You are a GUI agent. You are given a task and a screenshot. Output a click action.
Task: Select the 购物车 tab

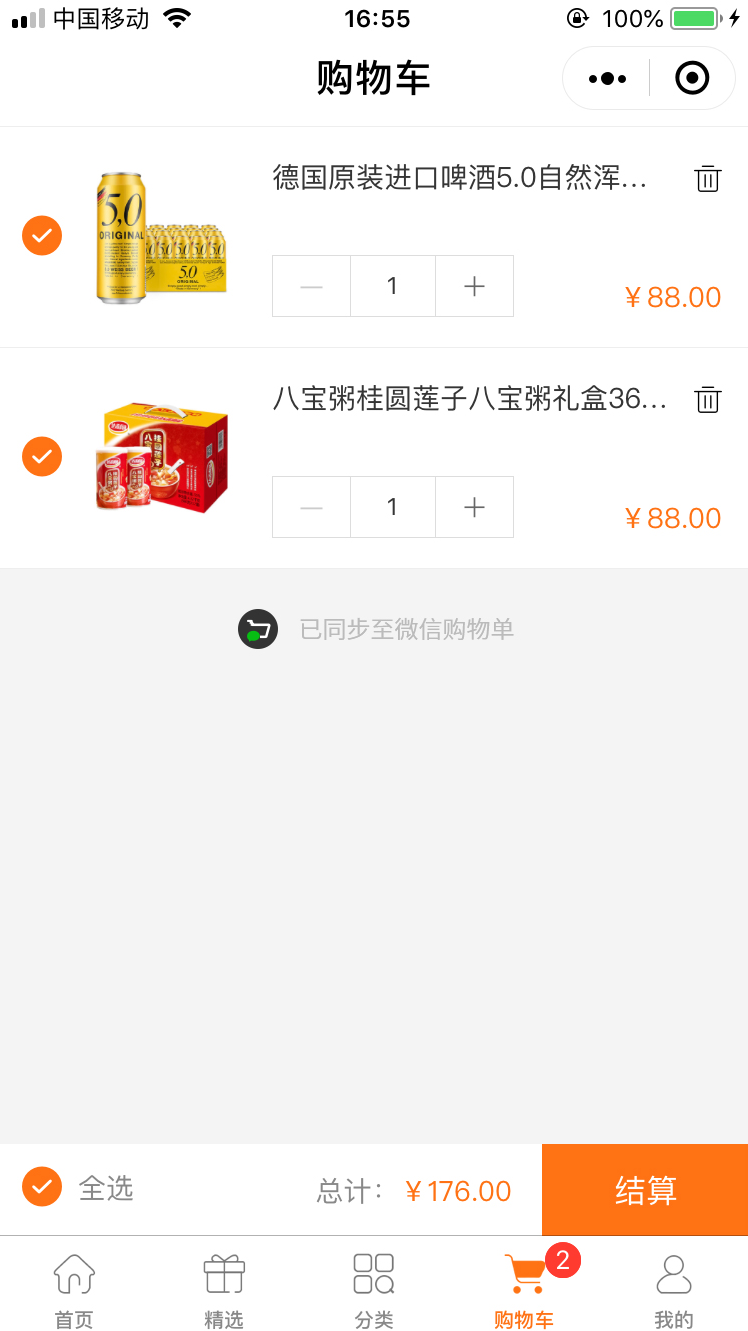(524, 1290)
